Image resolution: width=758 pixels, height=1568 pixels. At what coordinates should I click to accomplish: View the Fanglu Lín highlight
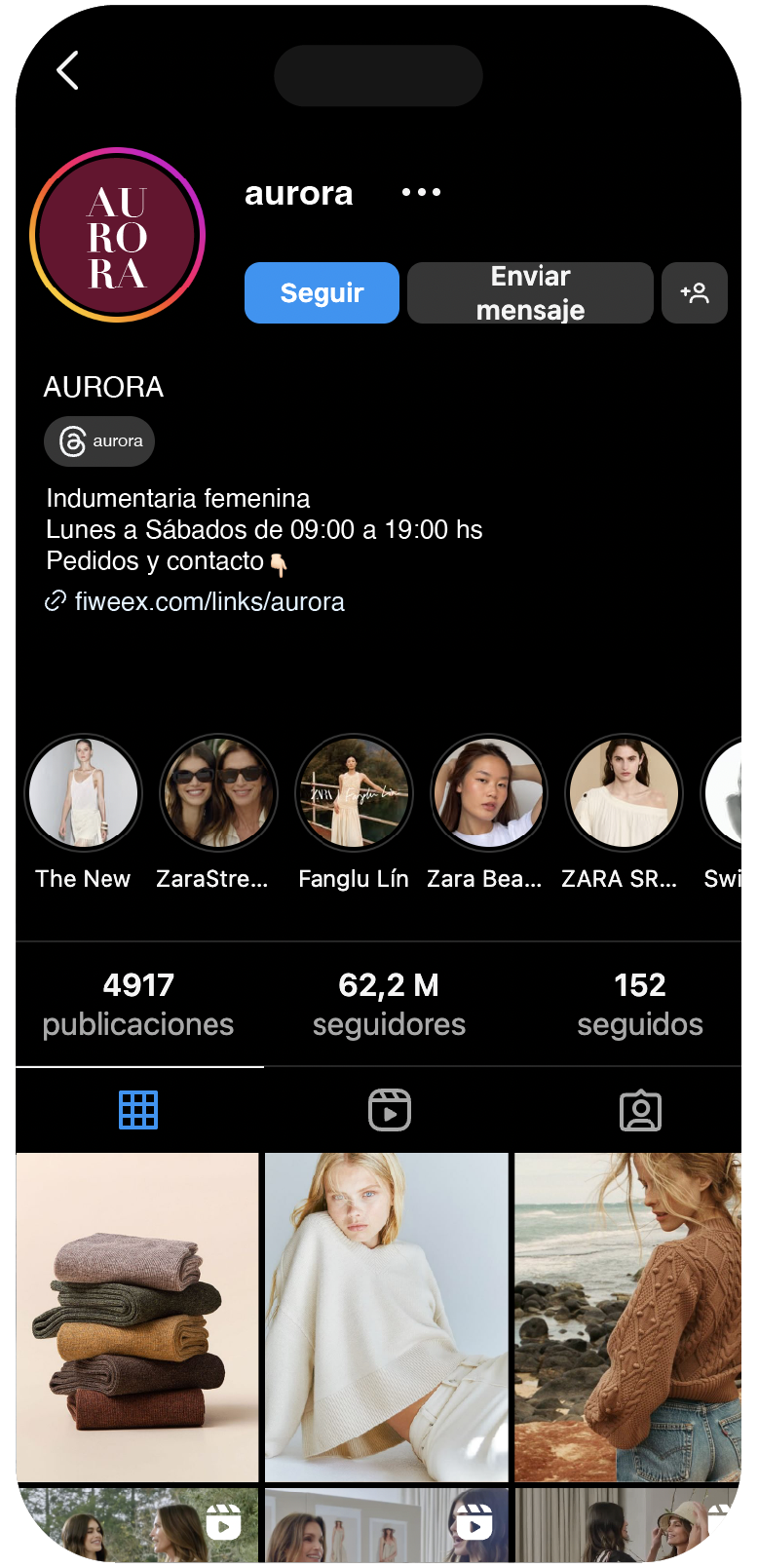coord(354,793)
